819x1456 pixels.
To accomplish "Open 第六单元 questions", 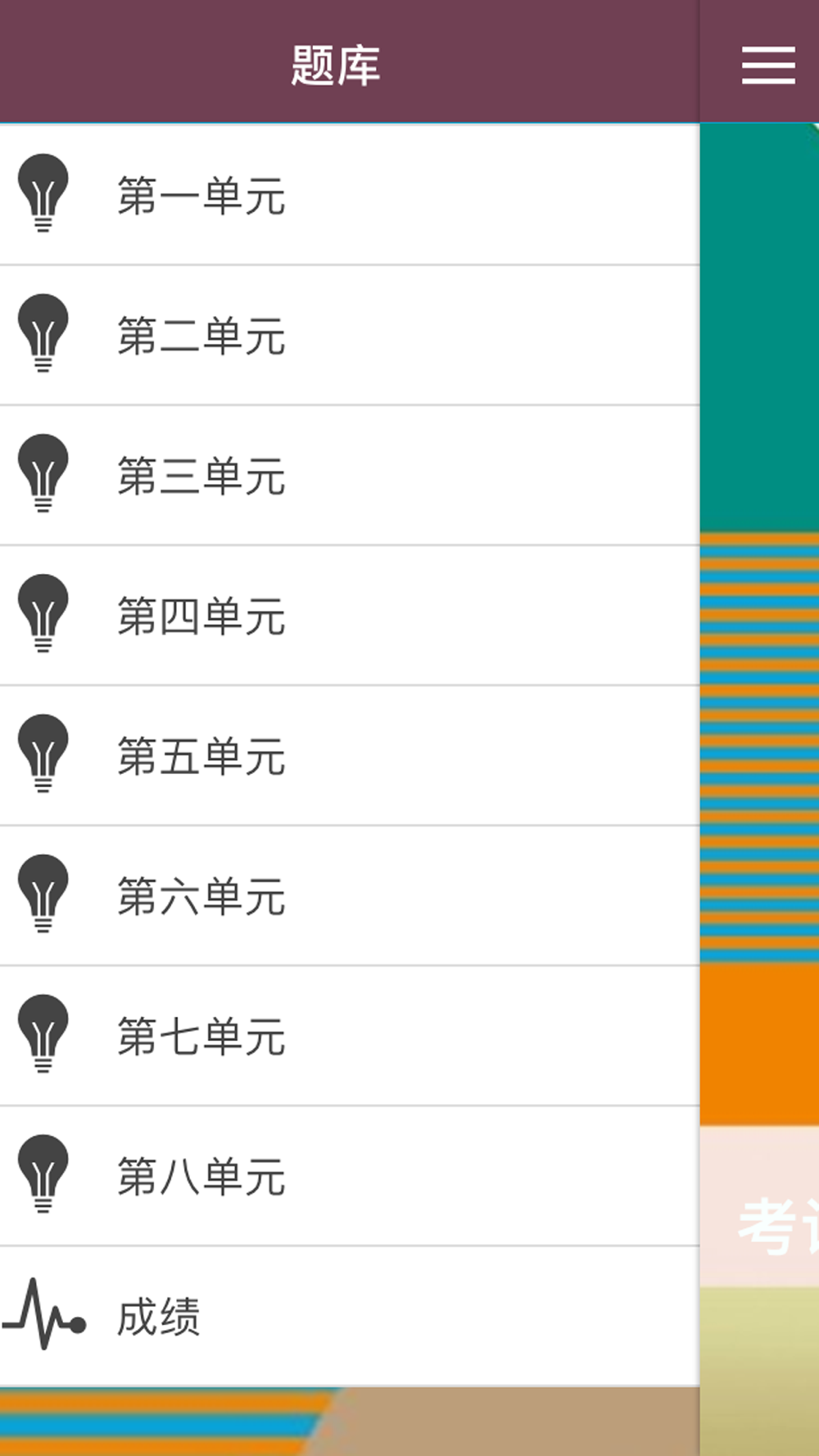I will coord(350,895).
